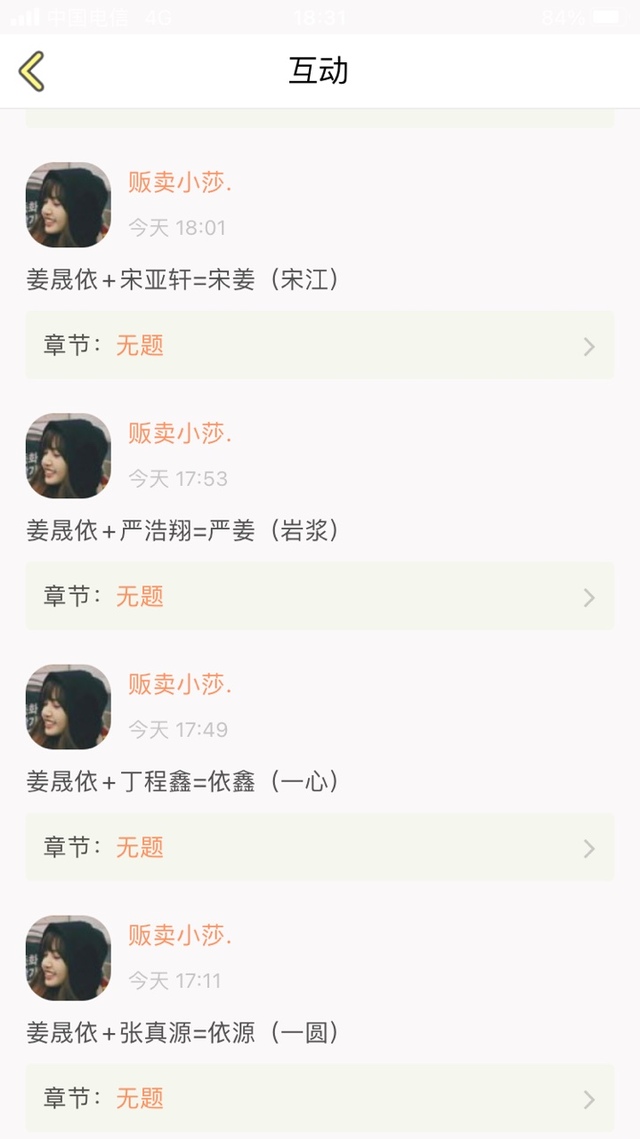Open chapter 无题 under the 宋姜（宋江）comment
This screenshot has height=1139, width=640.
pos(319,345)
